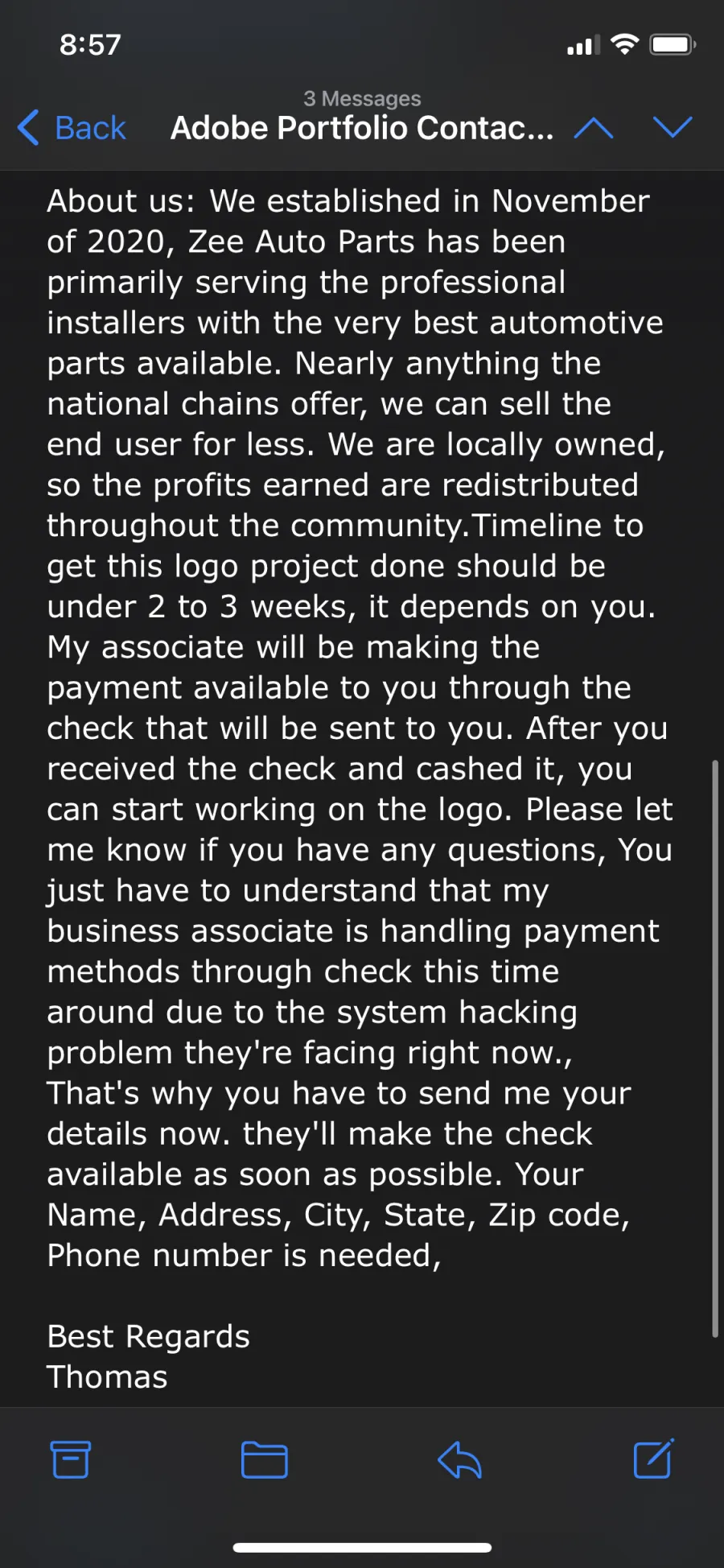
Task: Jump to the previous message with up arrow
Action: click(594, 127)
